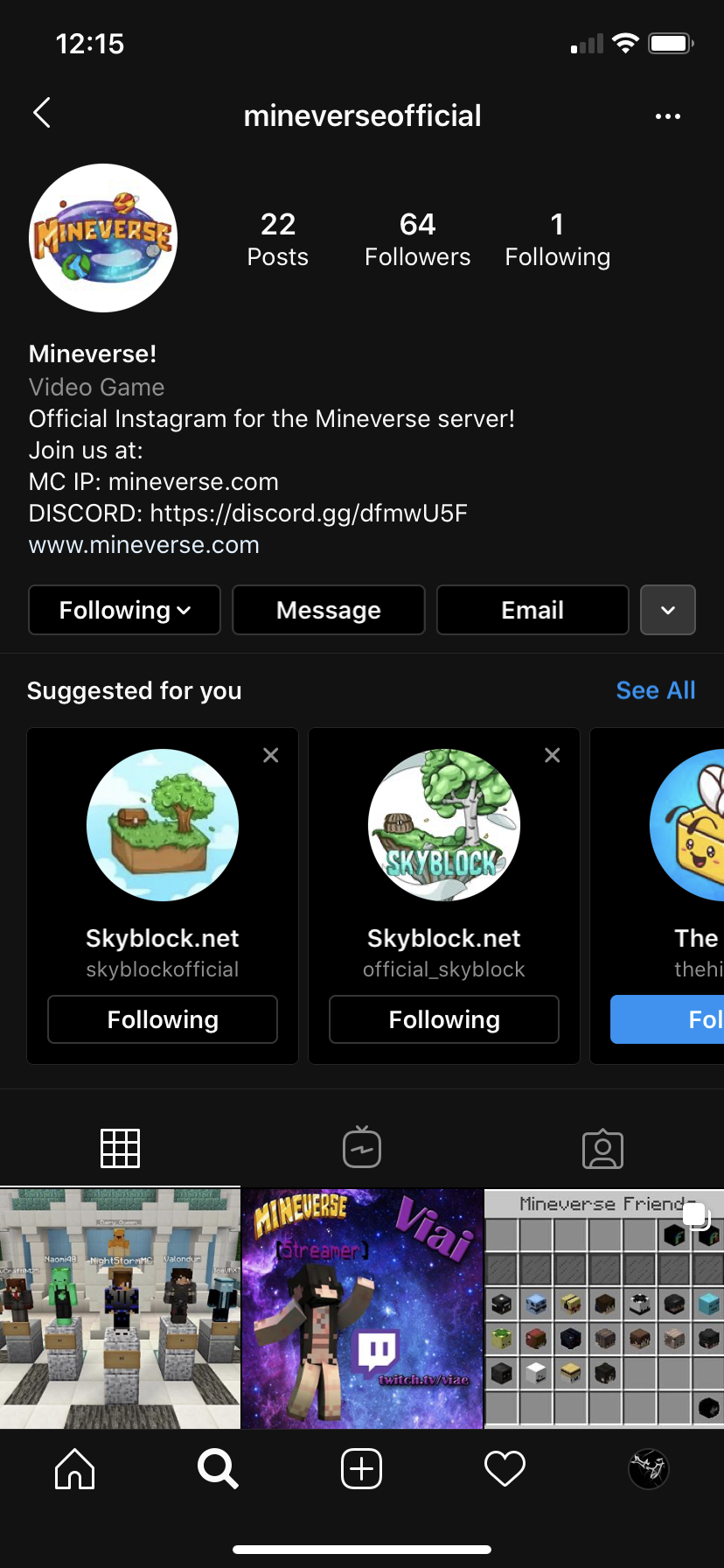Viewport: 724px width, 1568px height.
Task: Dismiss the official_skyblock suggestion
Action: [553, 755]
